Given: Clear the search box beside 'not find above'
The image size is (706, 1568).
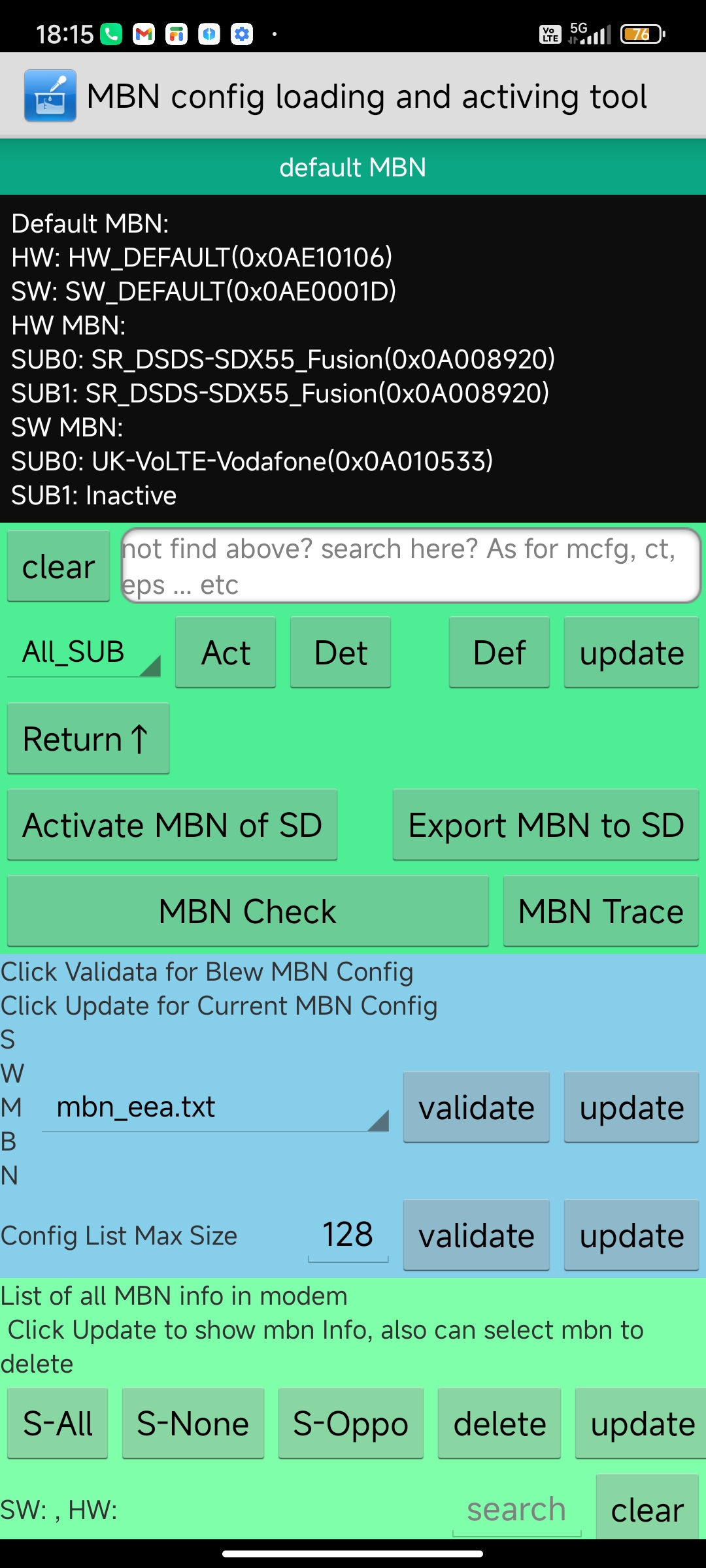Looking at the screenshot, I should 58,566.
